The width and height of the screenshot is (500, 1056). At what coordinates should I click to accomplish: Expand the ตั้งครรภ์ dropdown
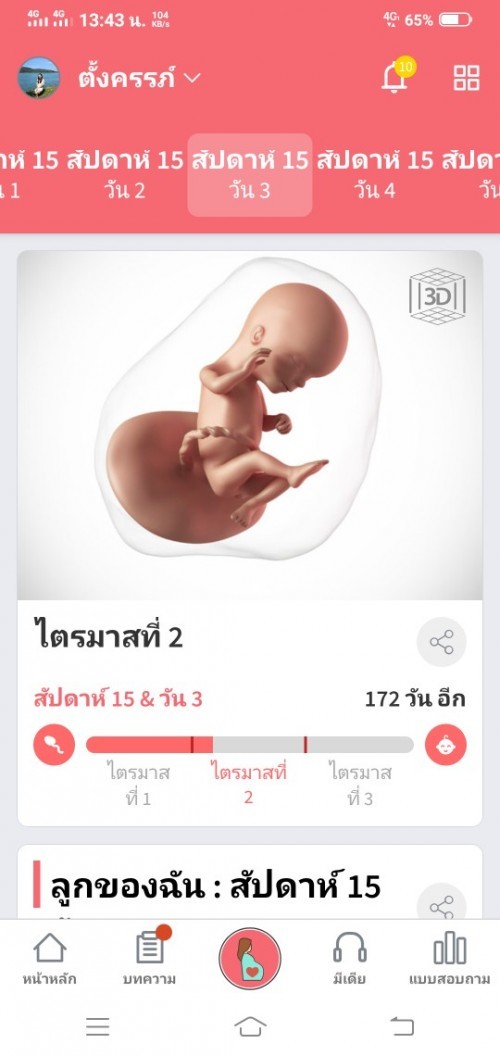click(x=139, y=78)
